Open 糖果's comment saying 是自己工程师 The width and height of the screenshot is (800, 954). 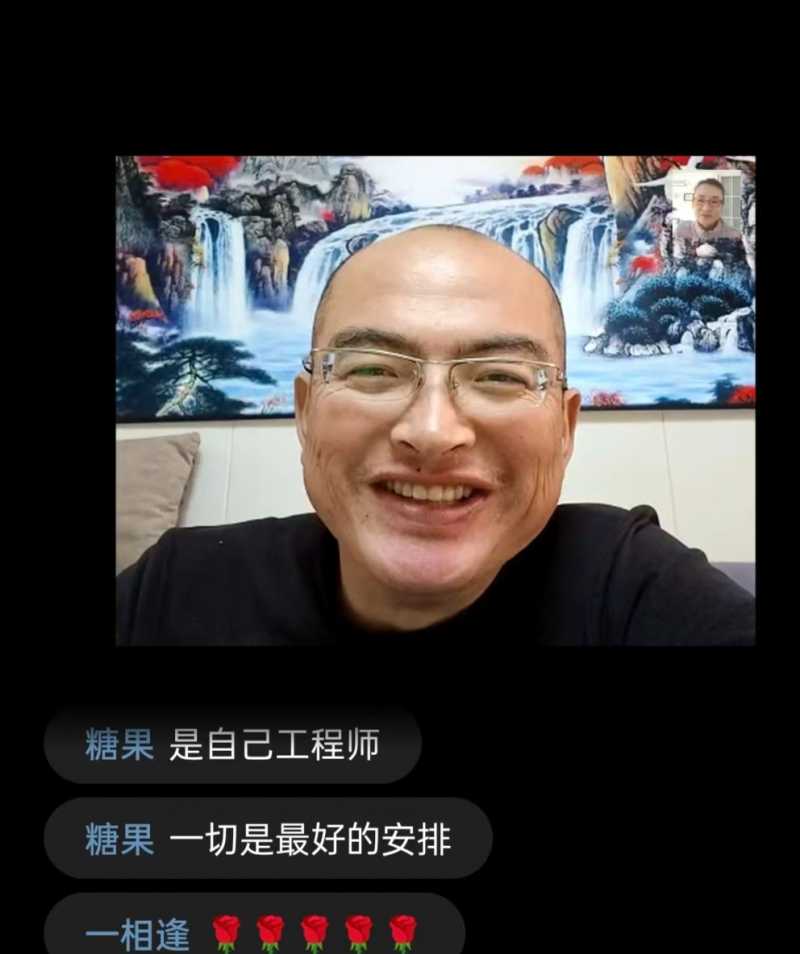point(232,745)
